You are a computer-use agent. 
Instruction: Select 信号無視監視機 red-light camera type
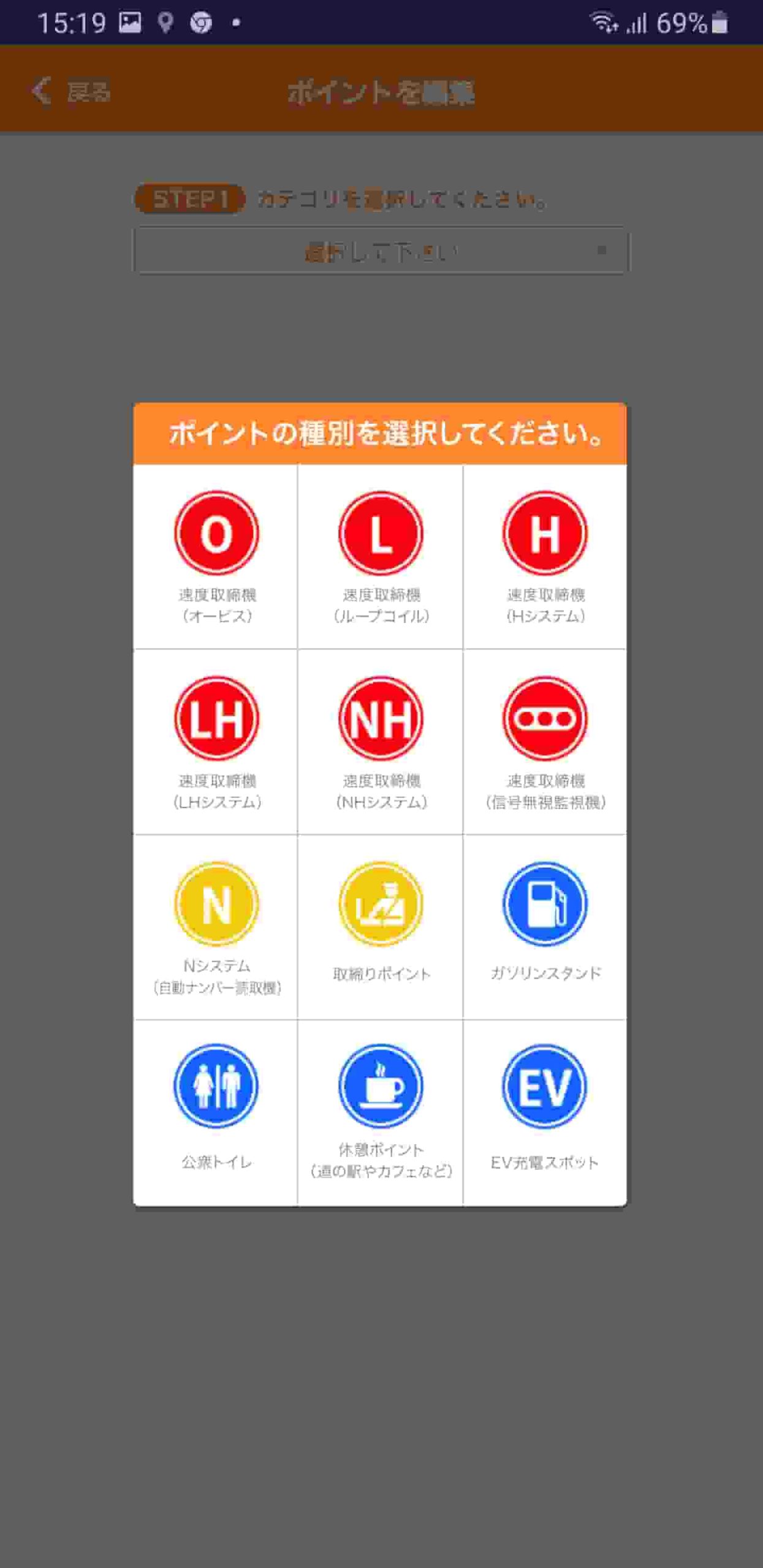545,742
